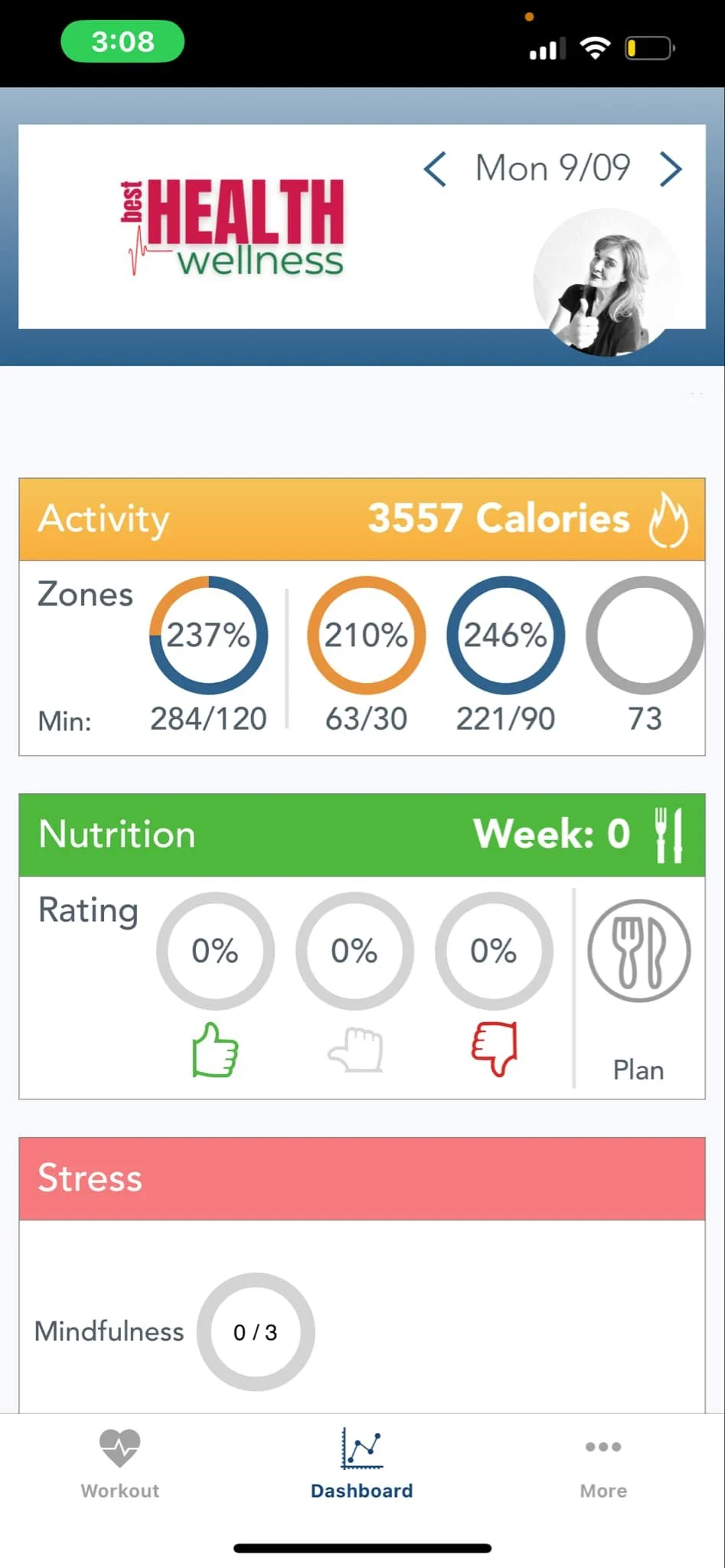
Task: Open the nutrition Plan icon
Action: click(x=638, y=952)
